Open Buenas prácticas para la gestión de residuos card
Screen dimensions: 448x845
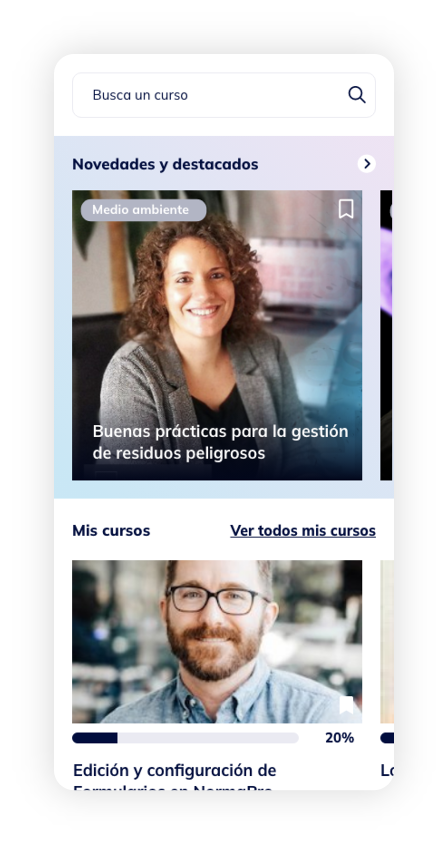(x=217, y=335)
